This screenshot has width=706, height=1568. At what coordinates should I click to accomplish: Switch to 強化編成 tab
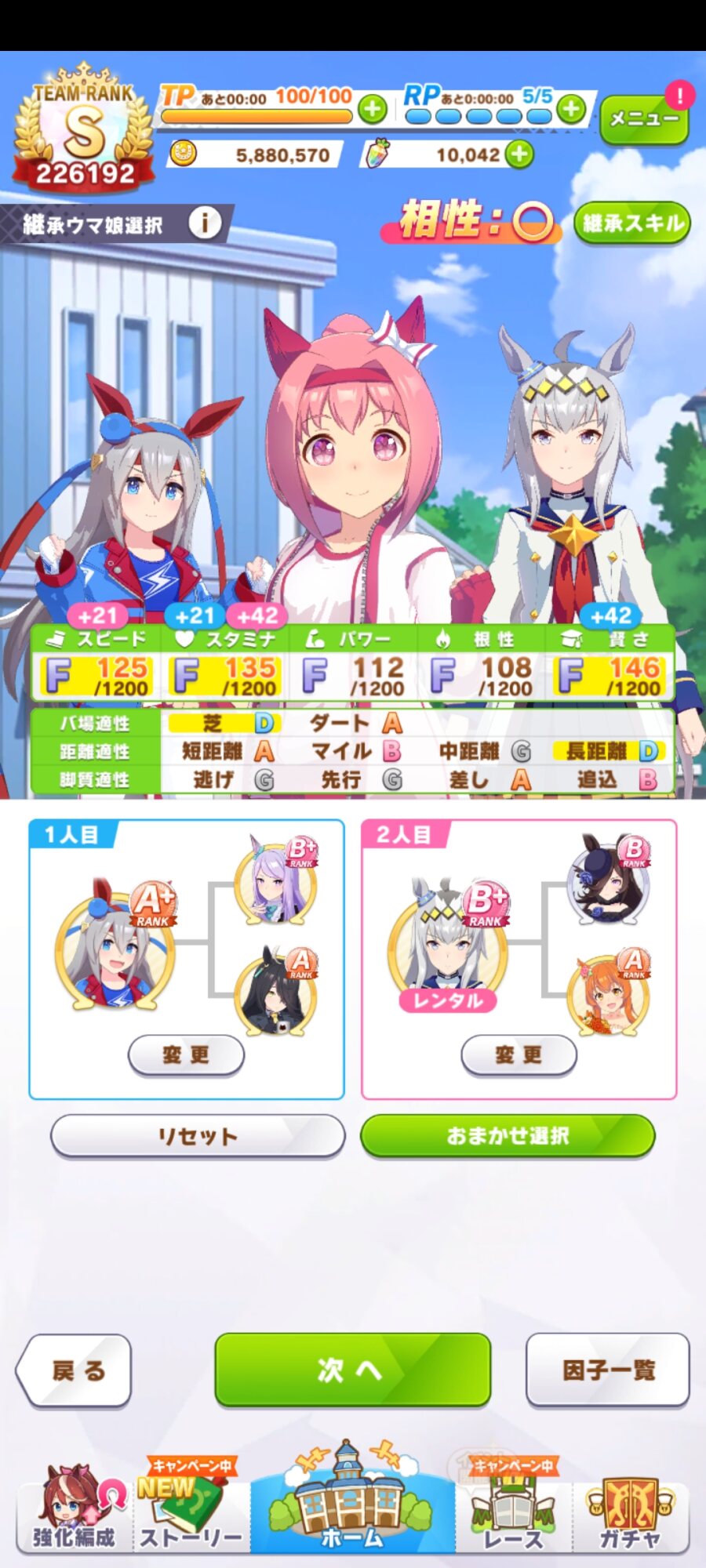tap(74, 1509)
